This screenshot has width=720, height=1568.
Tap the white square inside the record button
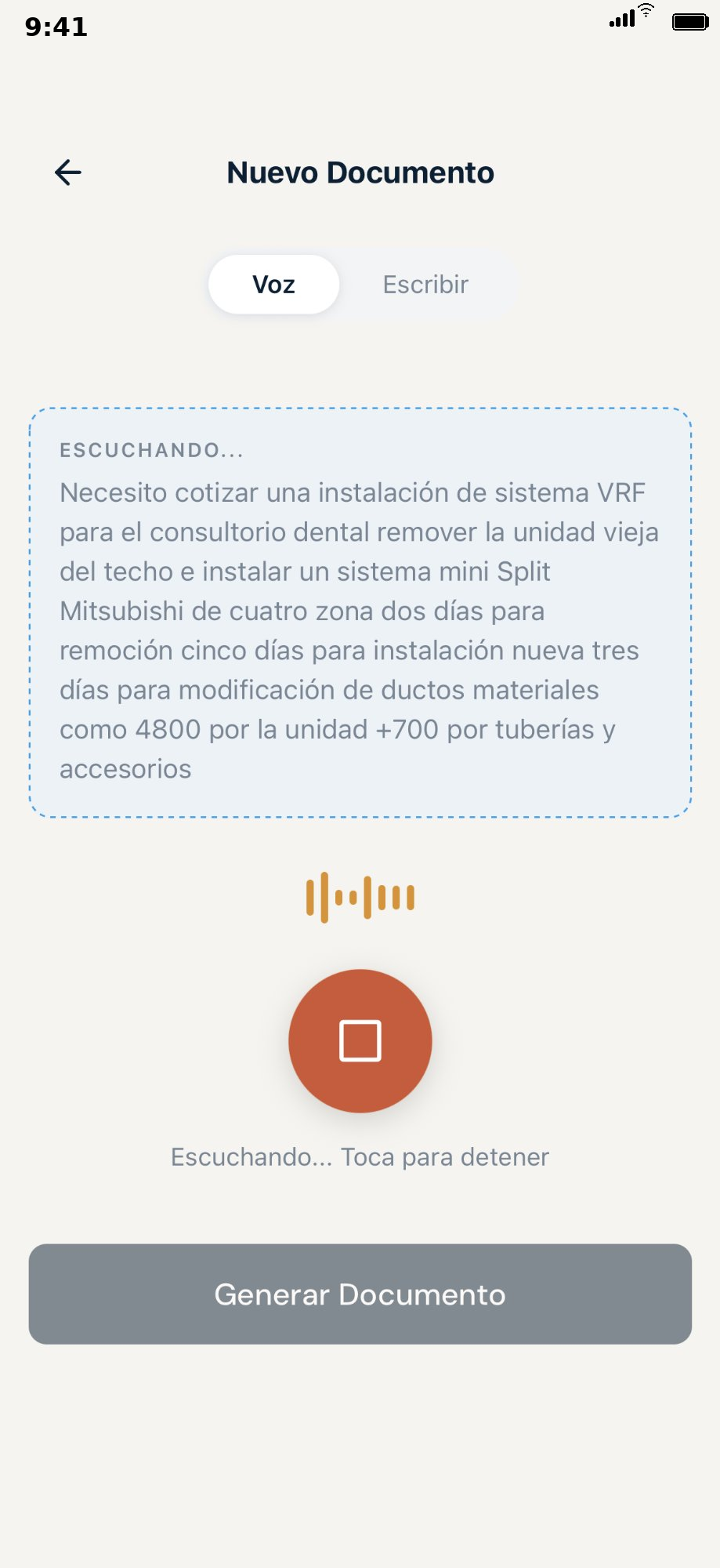[x=360, y=1040]
